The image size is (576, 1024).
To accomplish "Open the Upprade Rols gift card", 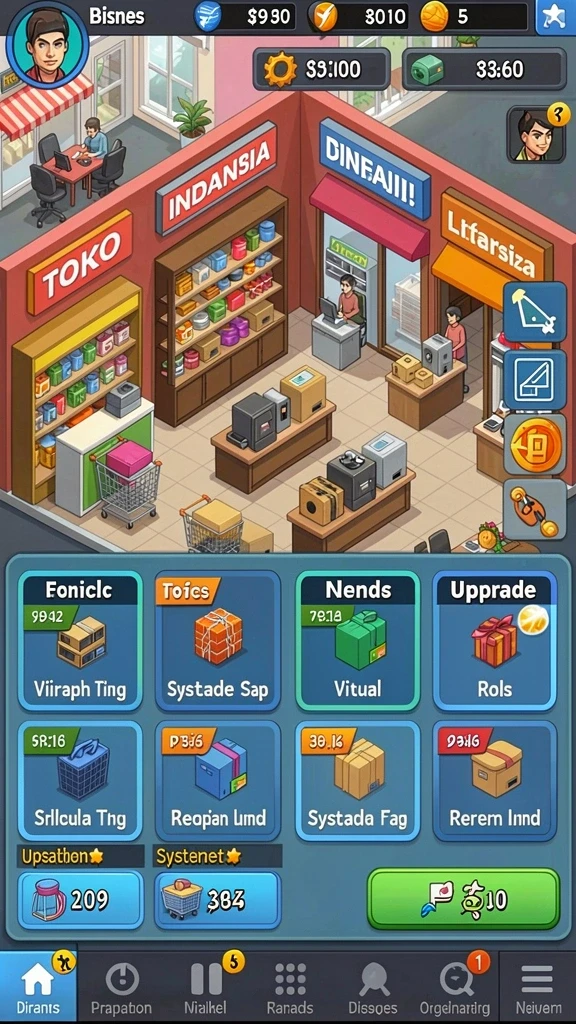I will pyautogui.click(x=494, y=640).
